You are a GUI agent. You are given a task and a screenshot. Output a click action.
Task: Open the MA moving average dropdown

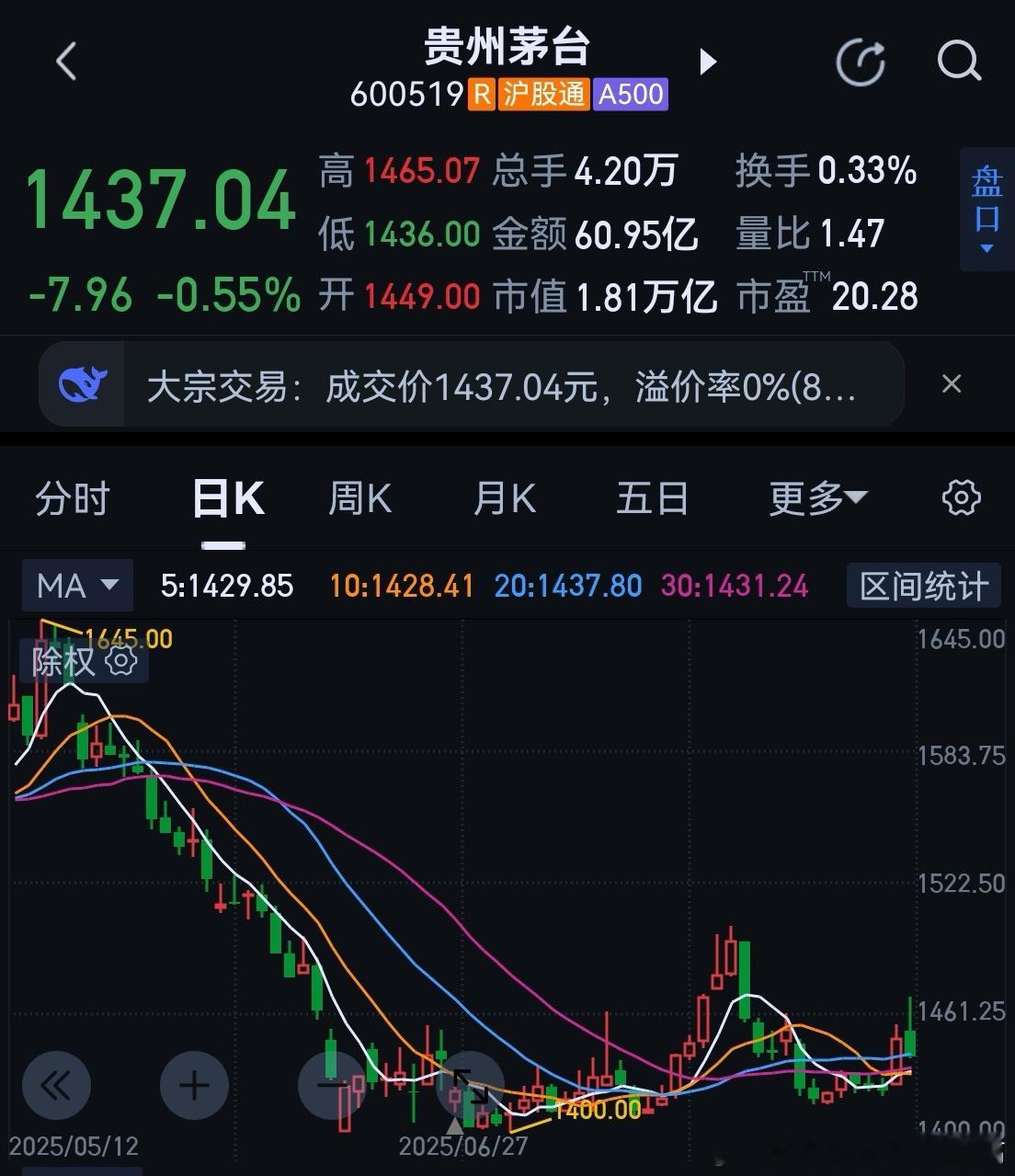(x=76, y=586)
